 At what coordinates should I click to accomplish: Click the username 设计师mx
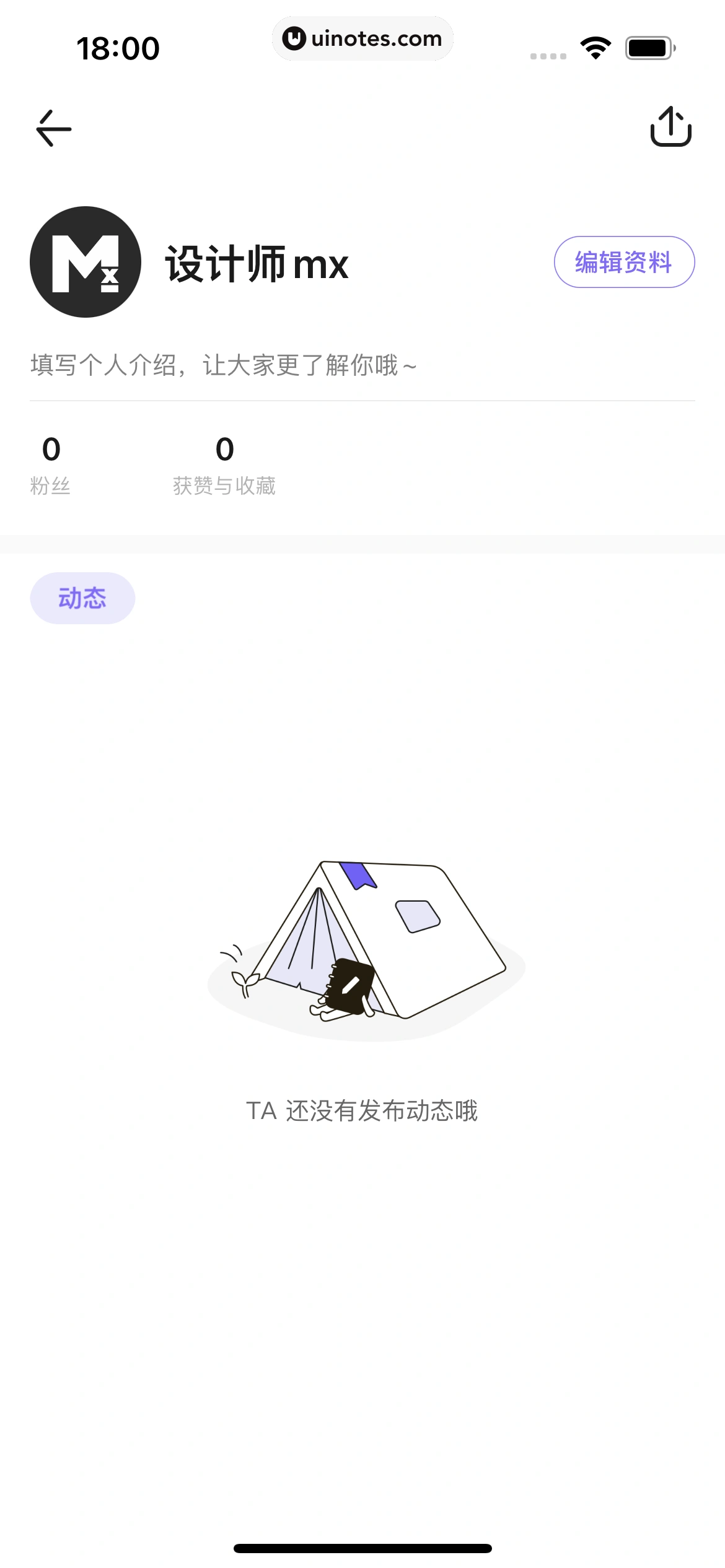[x=257, y=263]
